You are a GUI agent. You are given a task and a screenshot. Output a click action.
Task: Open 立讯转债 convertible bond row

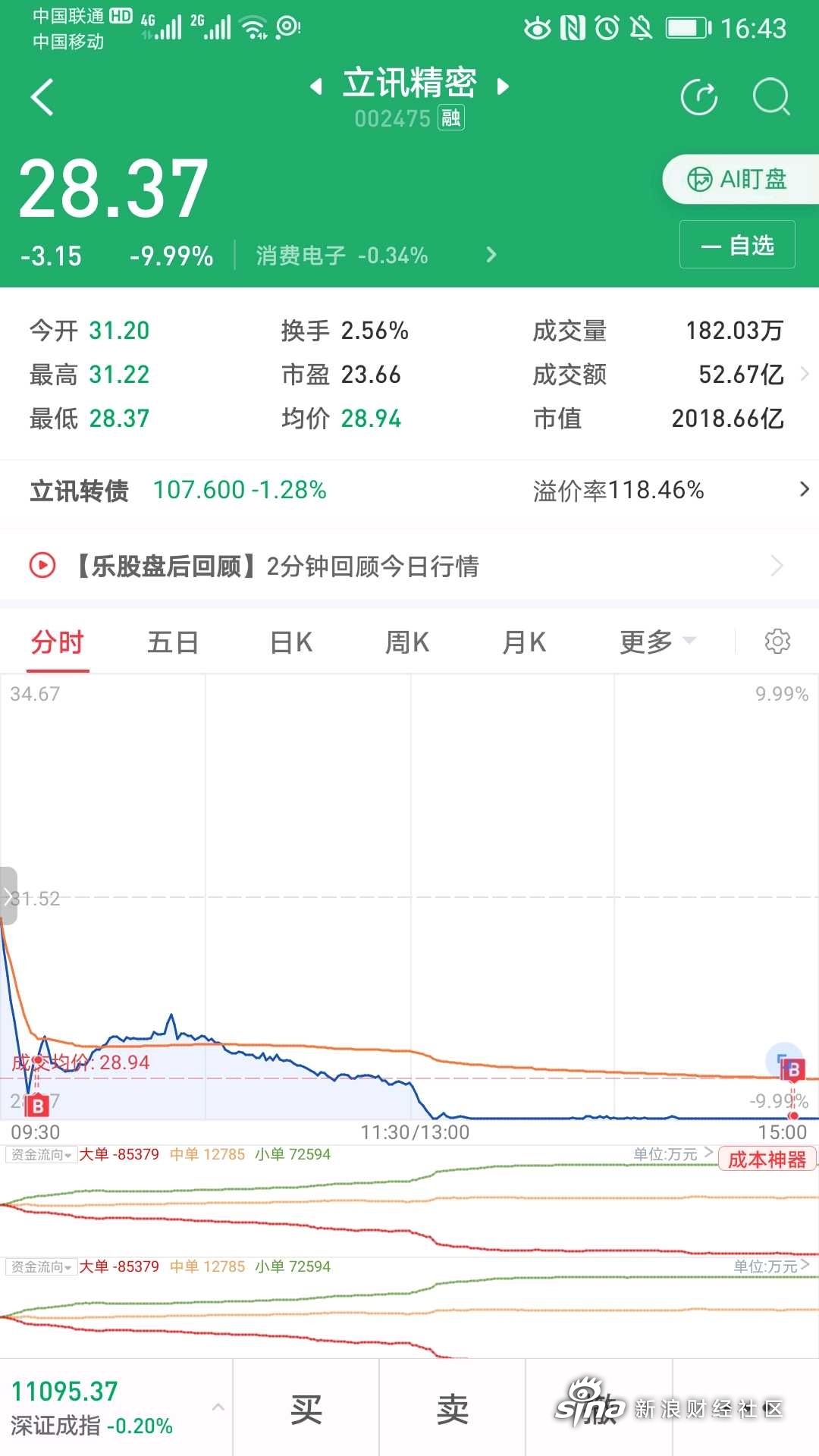pos(409,491)
